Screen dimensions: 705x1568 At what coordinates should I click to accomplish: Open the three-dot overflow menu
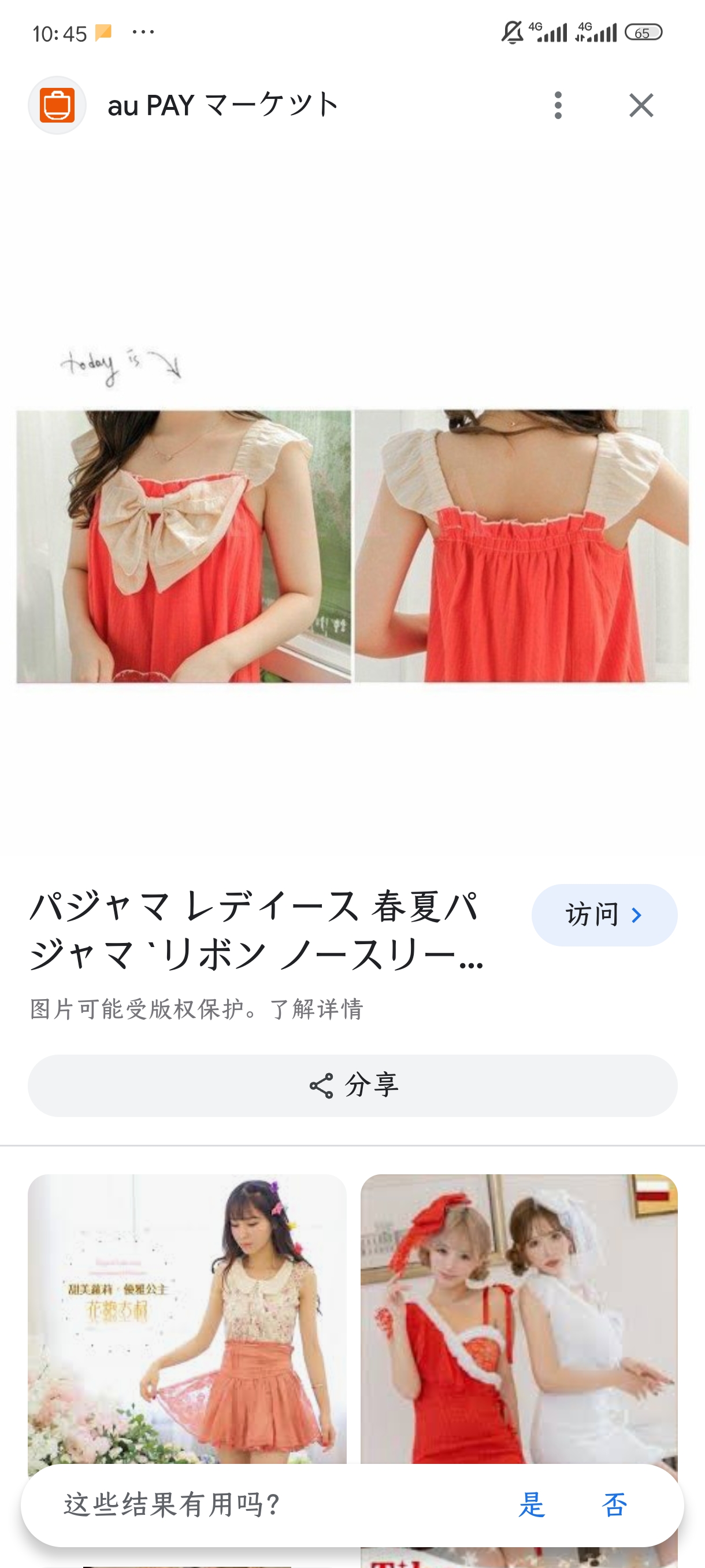(558, 105)
